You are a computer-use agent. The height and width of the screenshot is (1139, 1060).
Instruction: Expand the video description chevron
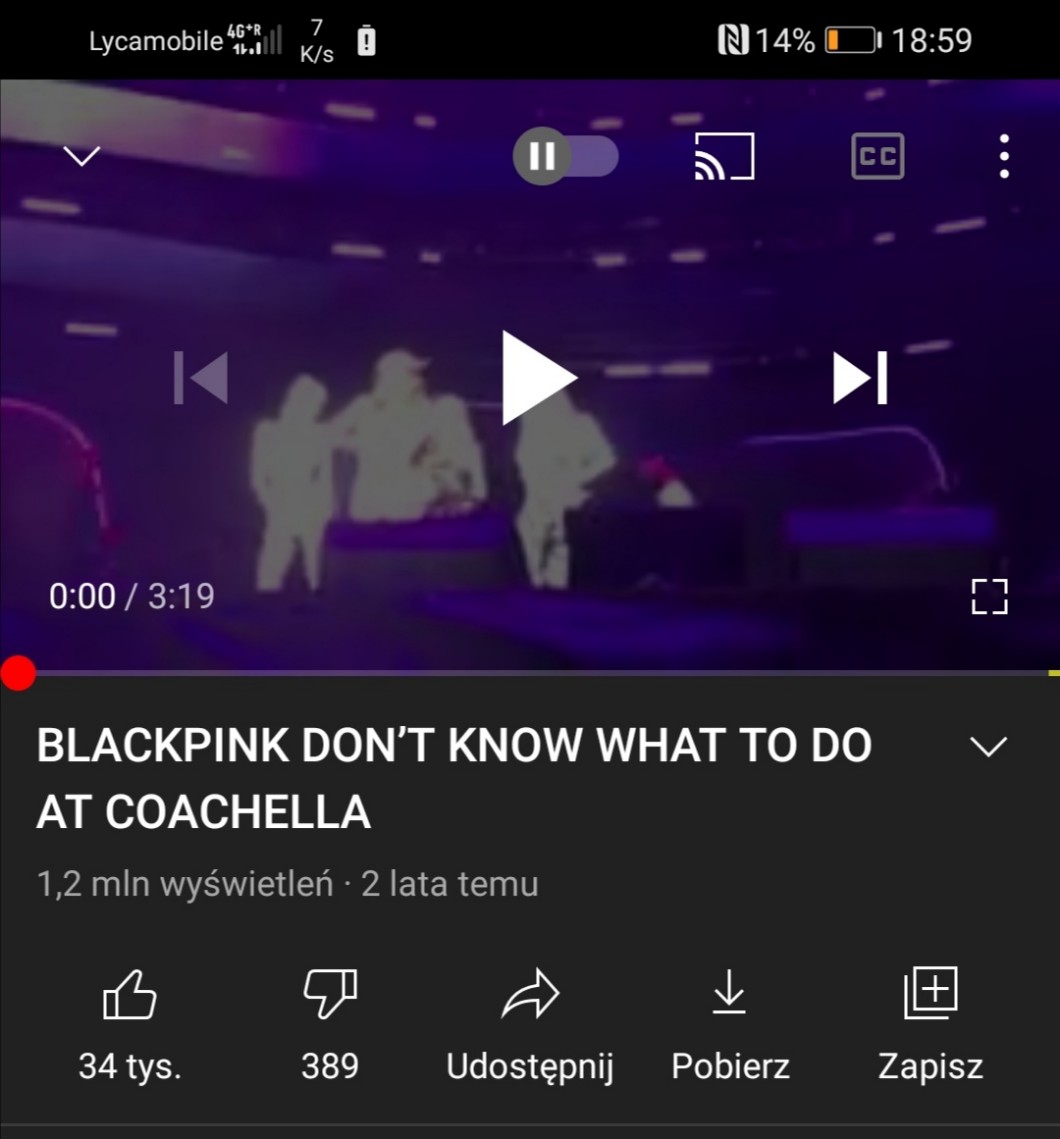989,747
